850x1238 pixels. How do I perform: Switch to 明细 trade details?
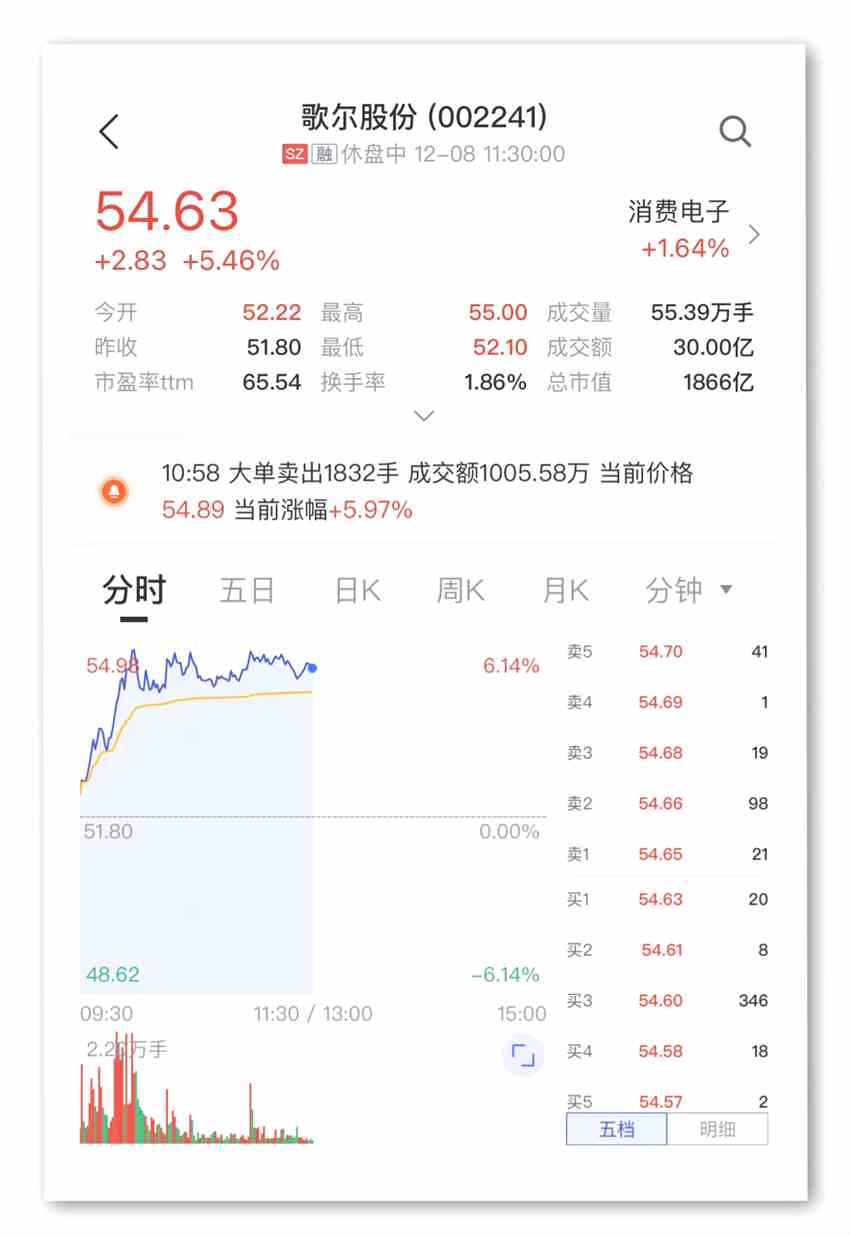click(x=717, y=1130)
